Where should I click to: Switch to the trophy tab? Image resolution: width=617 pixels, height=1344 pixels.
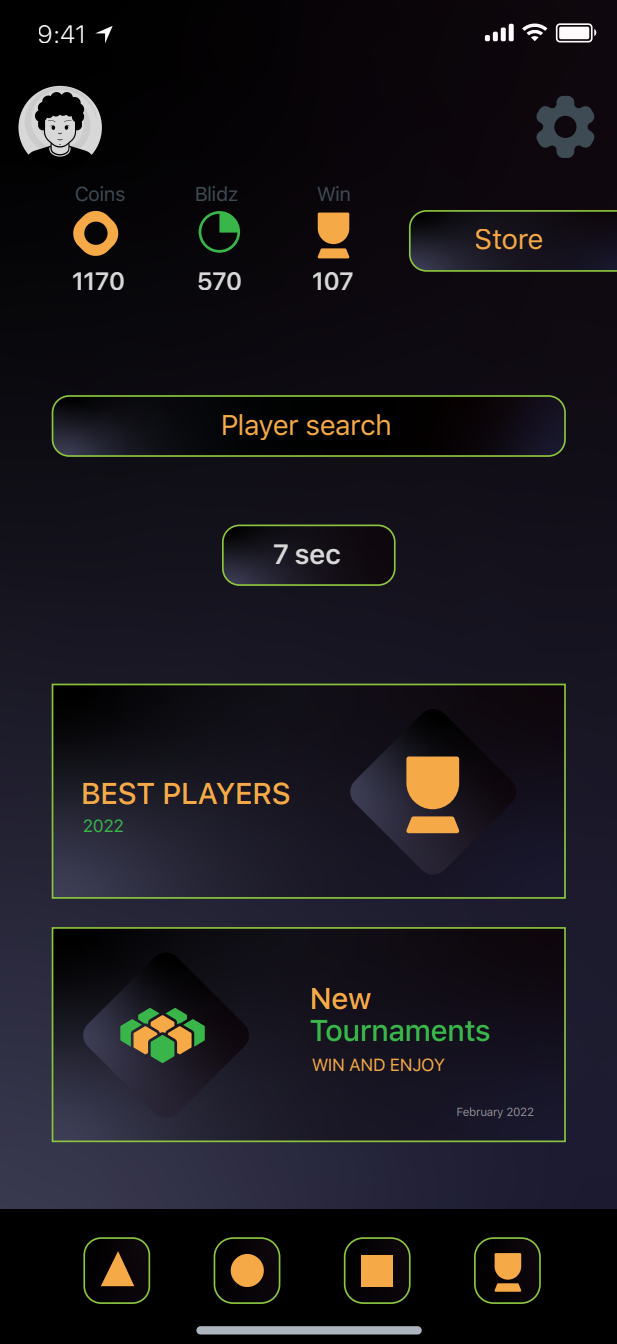507,1270
